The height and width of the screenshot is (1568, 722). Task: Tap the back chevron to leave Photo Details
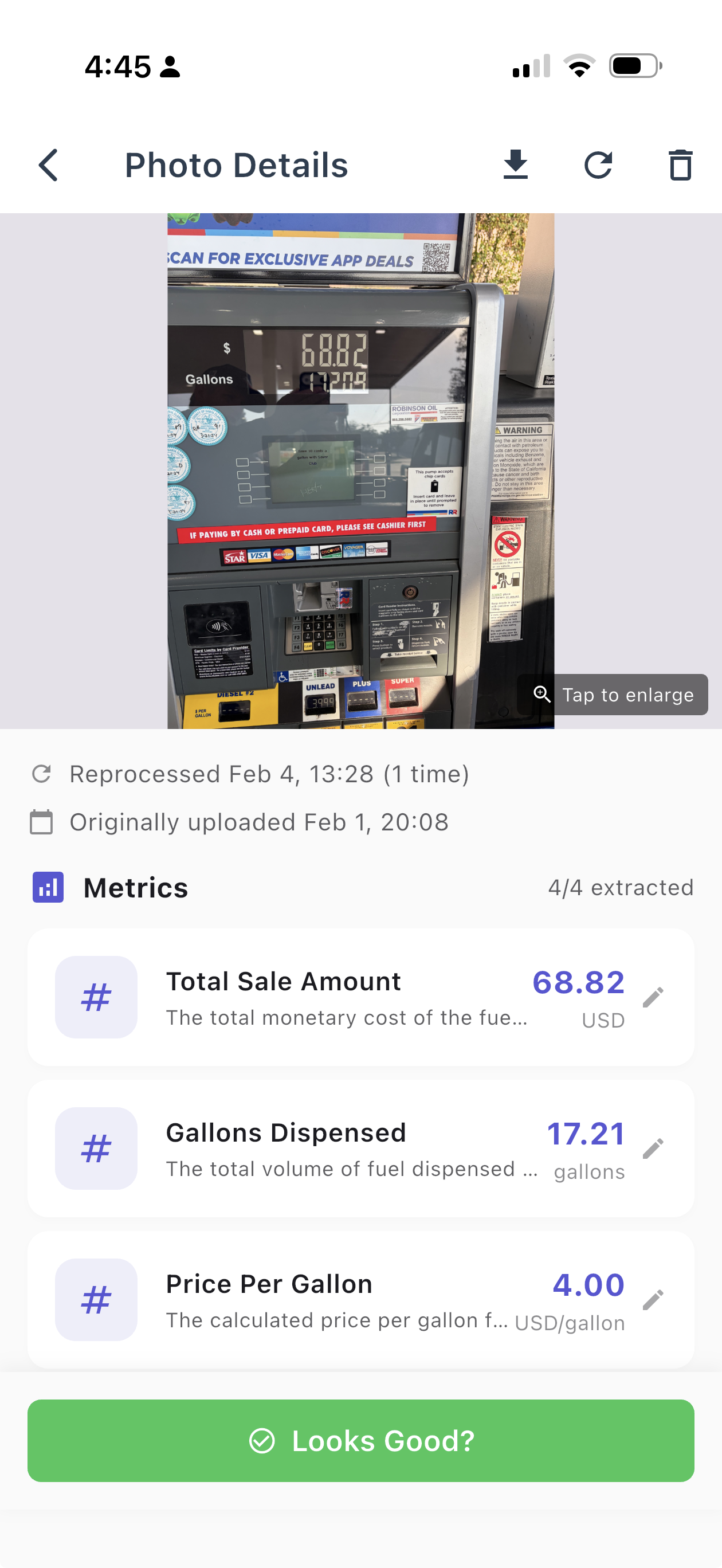click(49, 165)
